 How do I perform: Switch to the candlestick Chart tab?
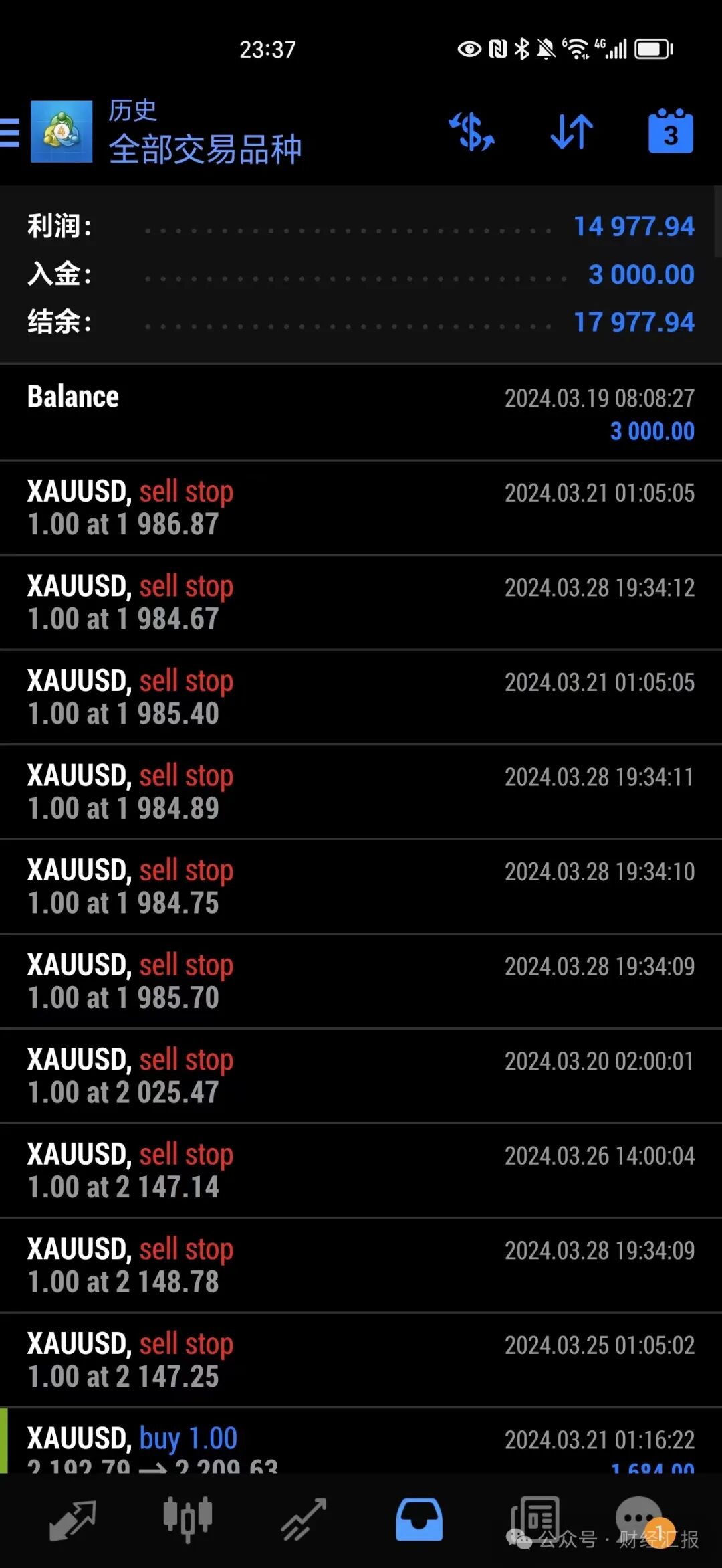(x=188, y=1520)
